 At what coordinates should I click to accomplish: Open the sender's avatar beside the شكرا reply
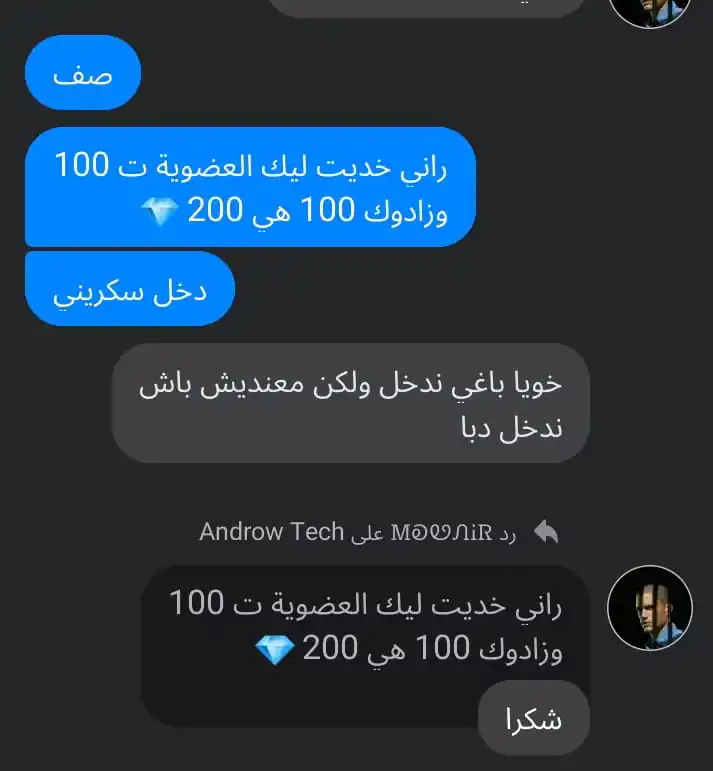650,608
